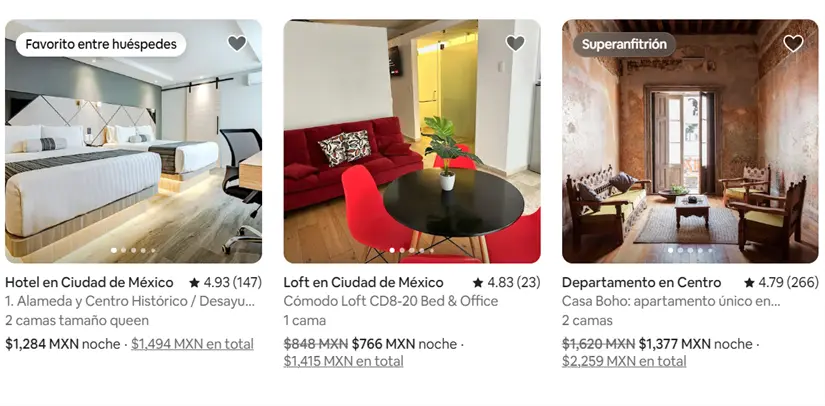View the $1,415 MXN total price breakdown
The width and height of the screenshot is (825, 406).
coord(343,361)
